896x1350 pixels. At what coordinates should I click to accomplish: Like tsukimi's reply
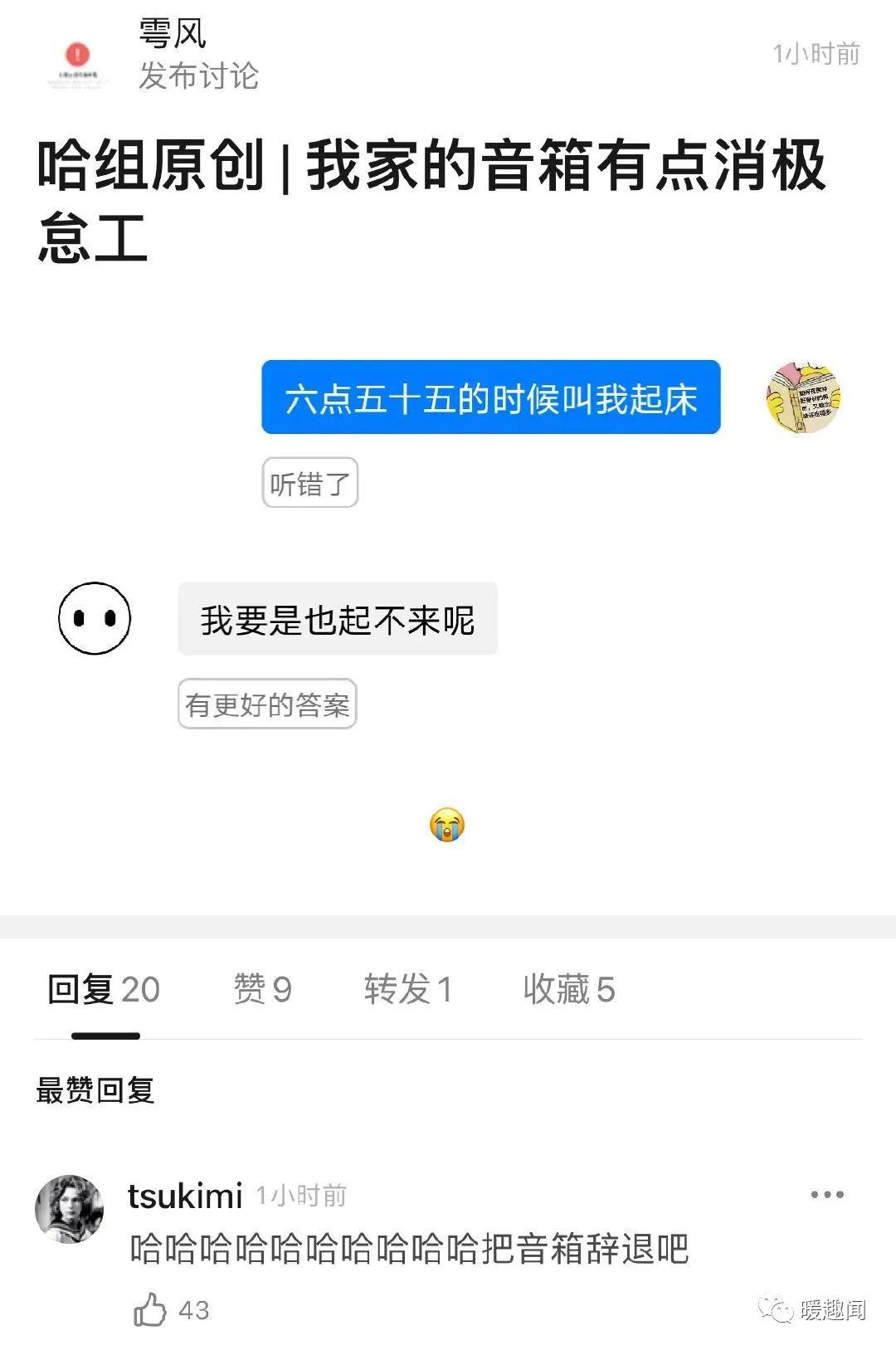tap(151, 1310)
